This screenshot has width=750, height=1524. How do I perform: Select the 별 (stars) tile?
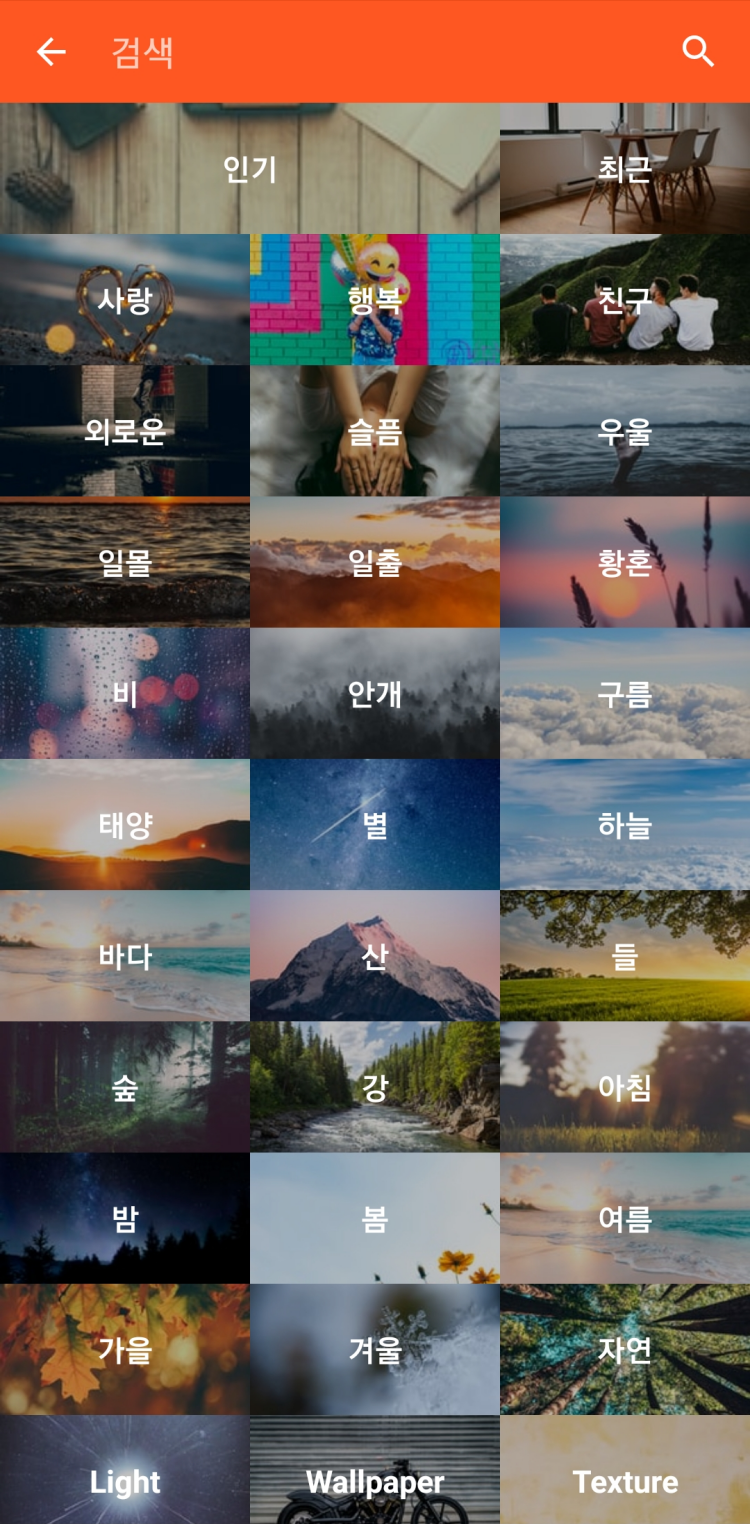tap(374, 825)
